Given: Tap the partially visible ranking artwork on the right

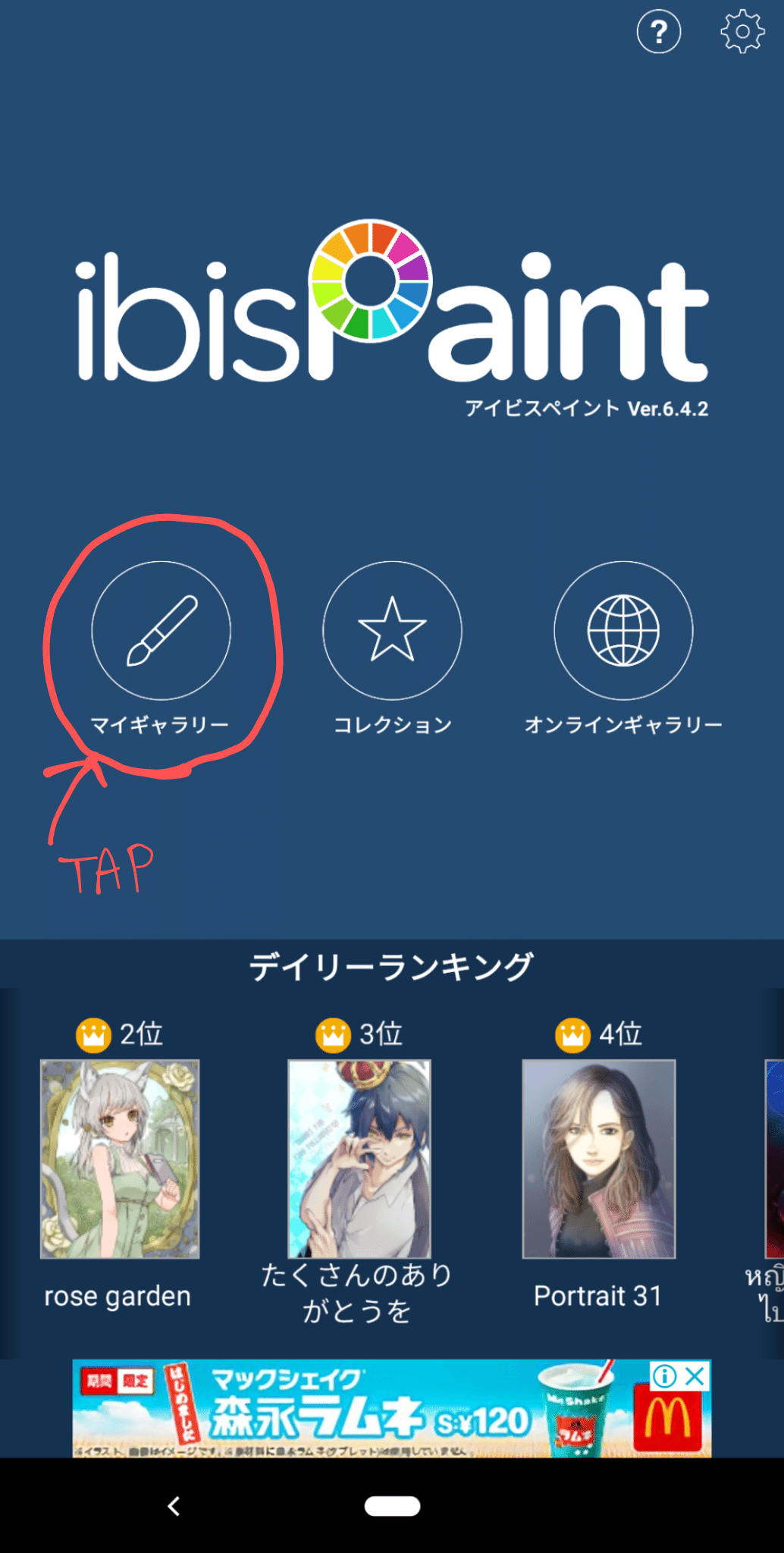Looking at the screenshot, I should [773, 1159].
